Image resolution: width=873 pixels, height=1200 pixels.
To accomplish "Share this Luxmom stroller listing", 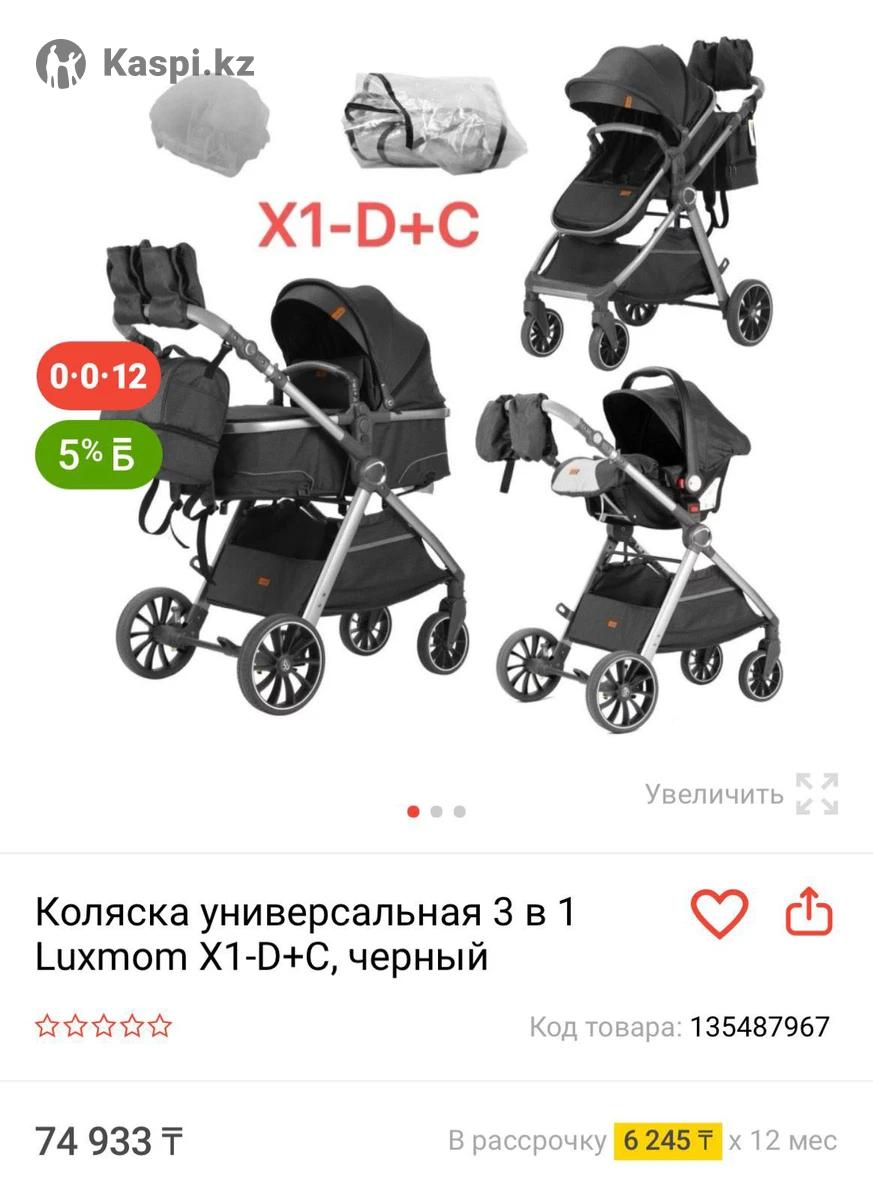I will [x=809, y=912].
